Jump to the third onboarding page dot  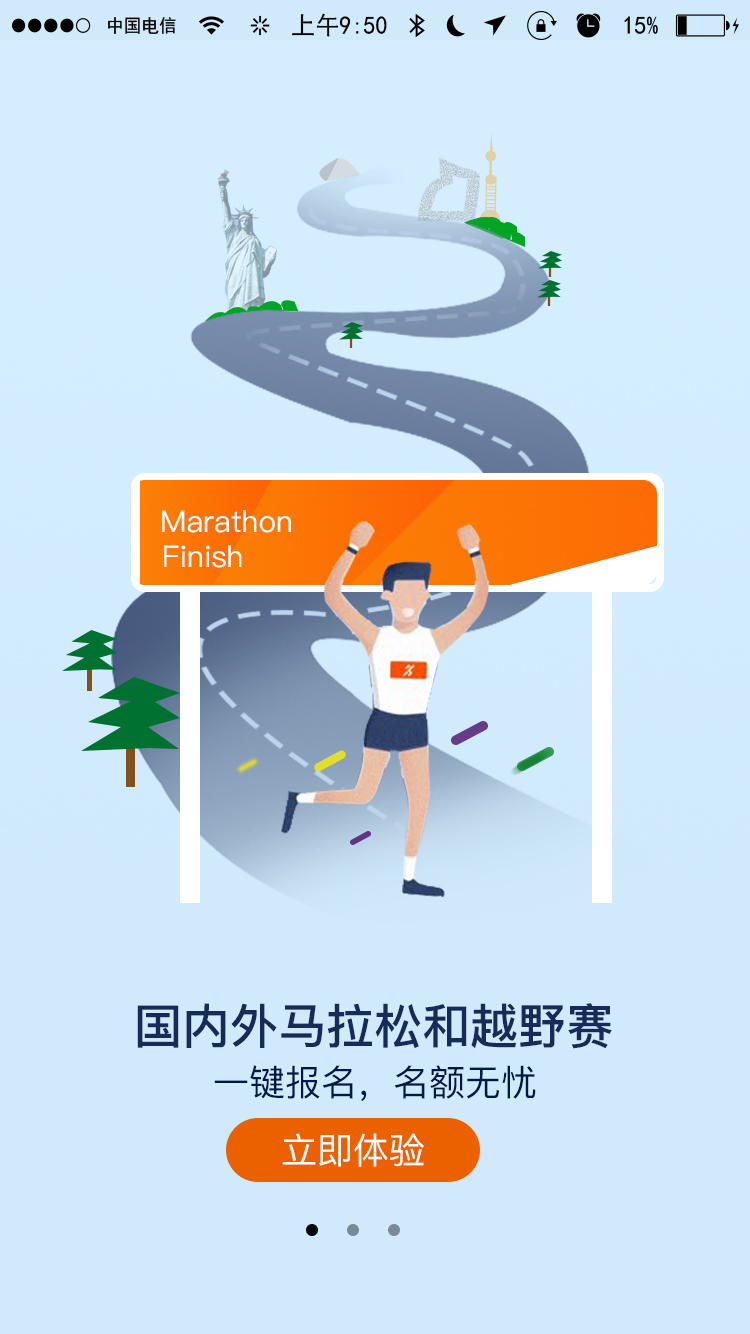point(394,1230)
